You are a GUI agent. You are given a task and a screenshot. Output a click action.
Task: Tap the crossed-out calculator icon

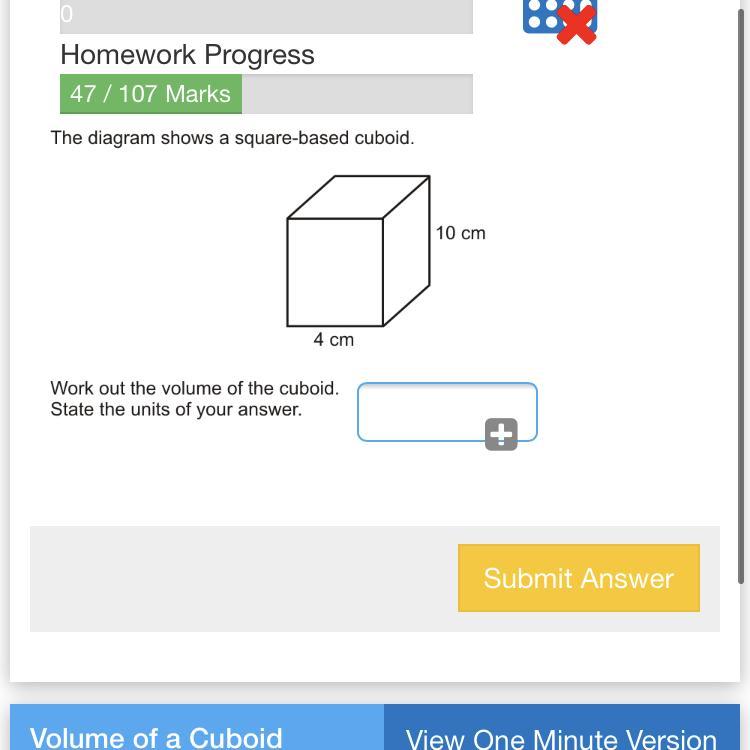(560, 20)
